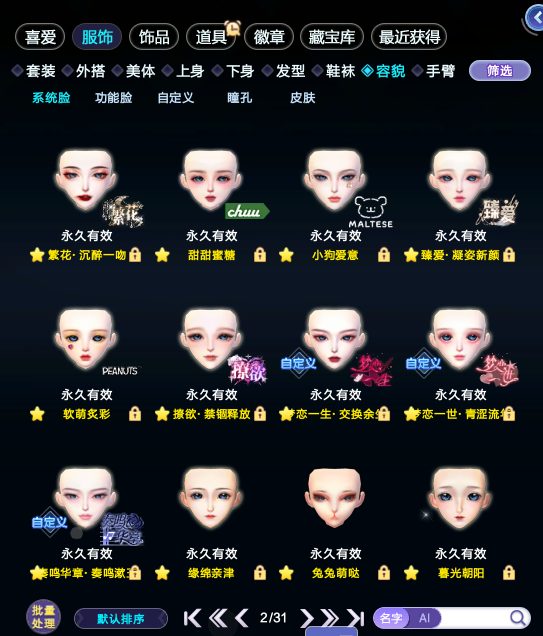
Task: Switch to the 饰品 tab
Action: (154, 37)
